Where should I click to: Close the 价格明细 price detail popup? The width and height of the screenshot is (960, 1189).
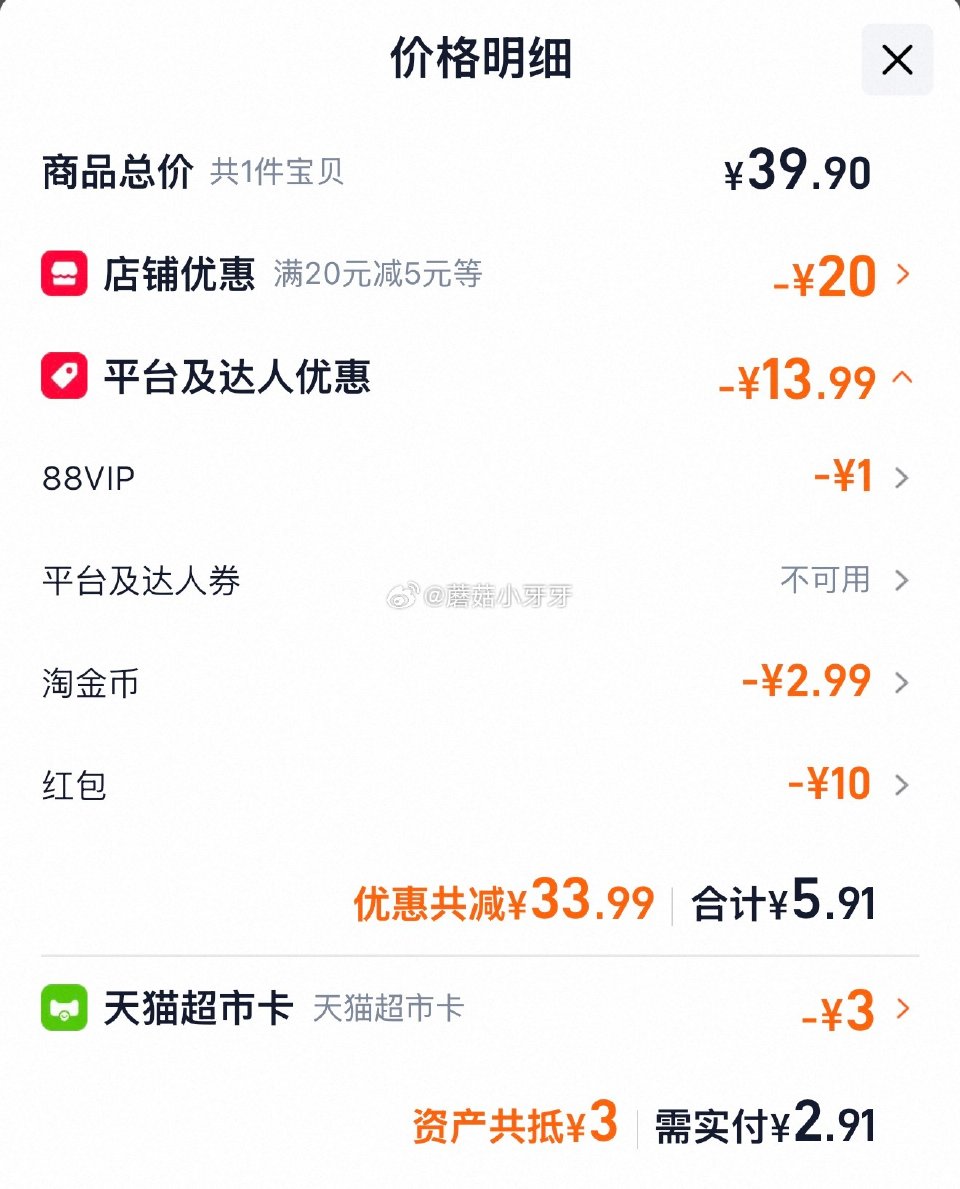[896, 60]
